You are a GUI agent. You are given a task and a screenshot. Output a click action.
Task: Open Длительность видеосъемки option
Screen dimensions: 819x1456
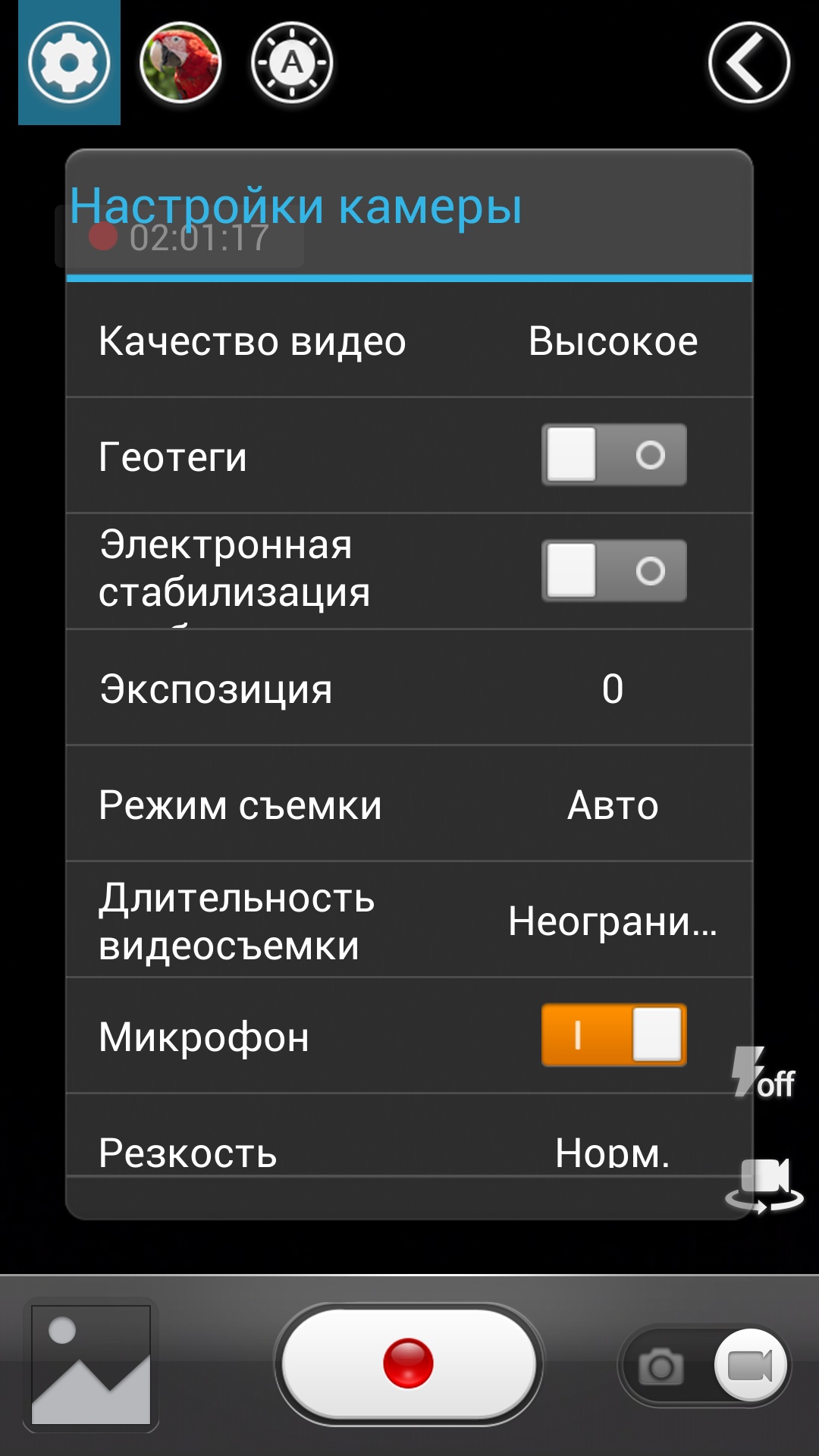[x=409, y=921]
